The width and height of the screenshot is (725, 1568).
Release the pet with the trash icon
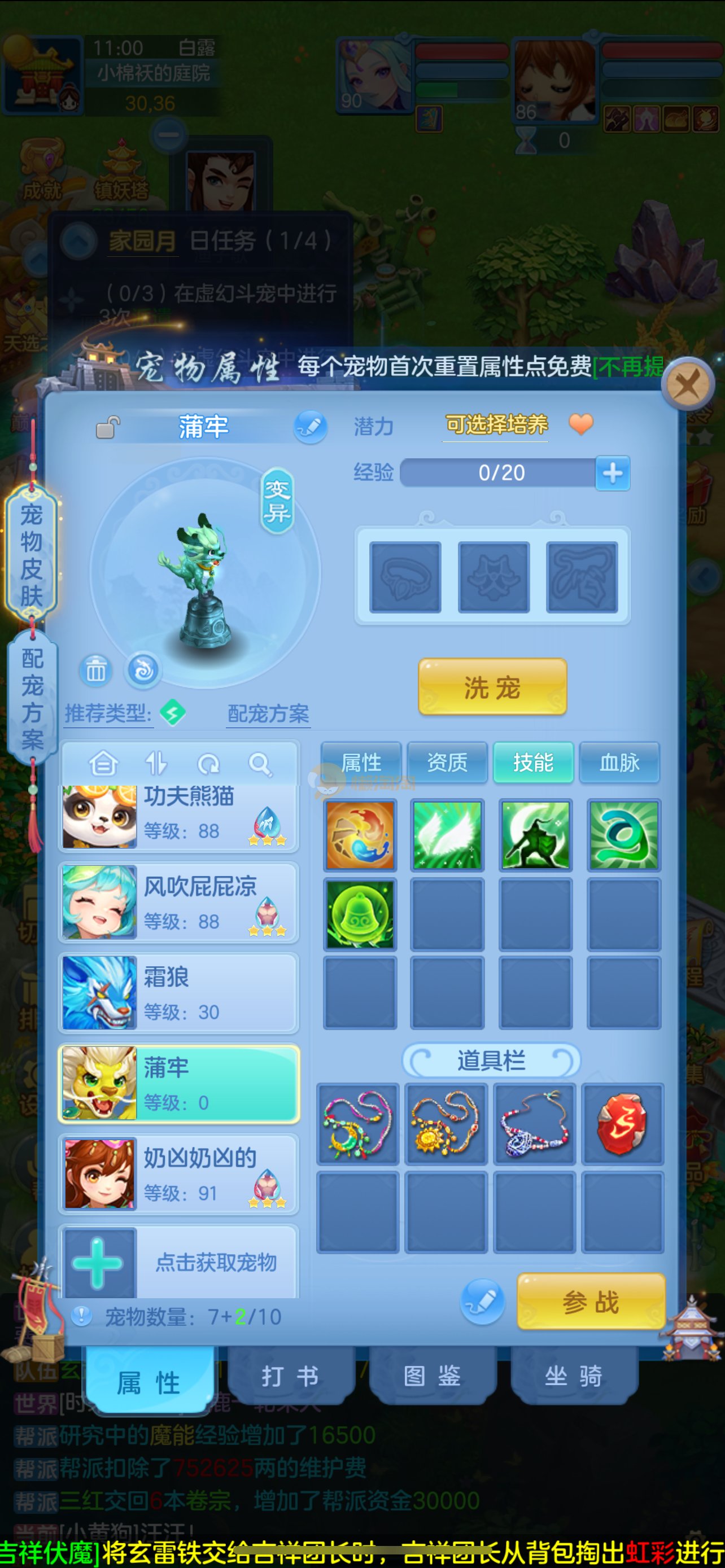(95, 670)
